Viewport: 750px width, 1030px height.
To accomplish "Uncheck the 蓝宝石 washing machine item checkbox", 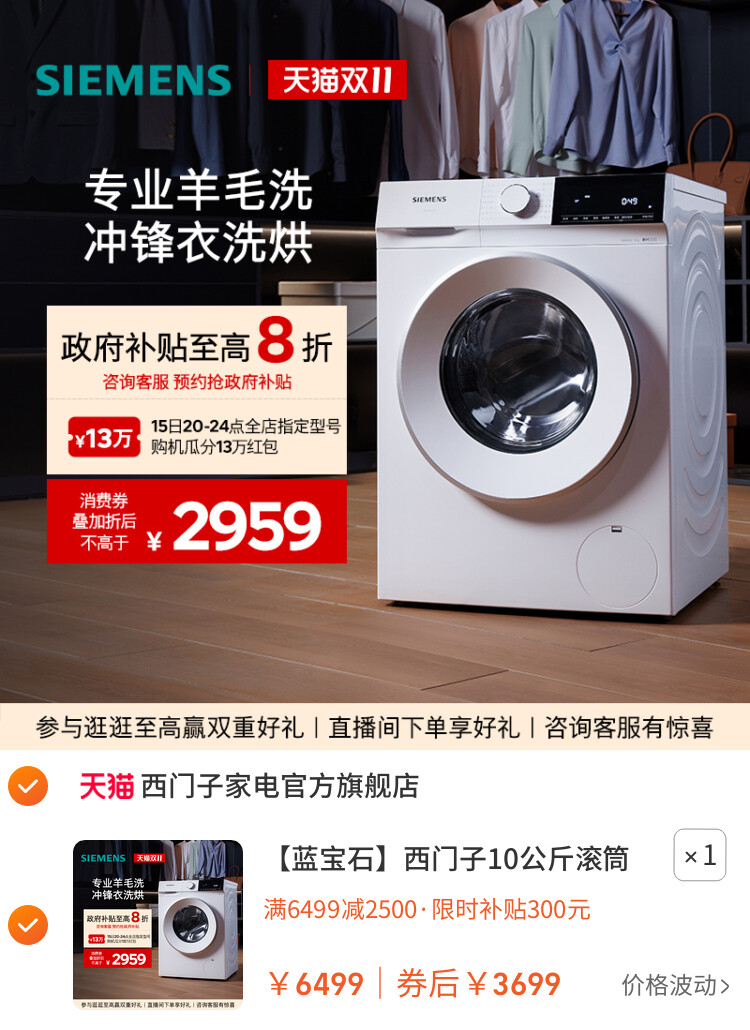I will (x=28, y=924).
